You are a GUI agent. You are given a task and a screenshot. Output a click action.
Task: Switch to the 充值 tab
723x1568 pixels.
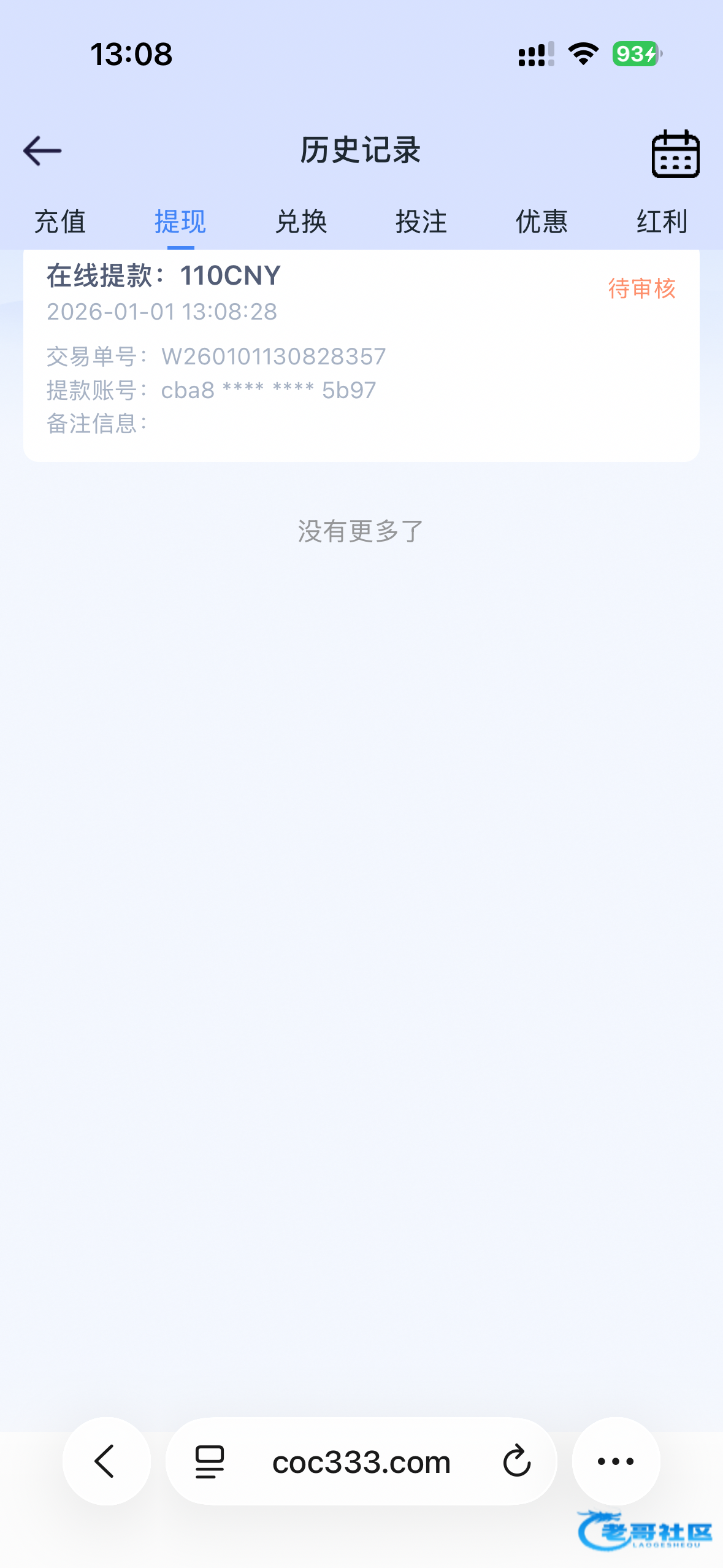[60, 221]
